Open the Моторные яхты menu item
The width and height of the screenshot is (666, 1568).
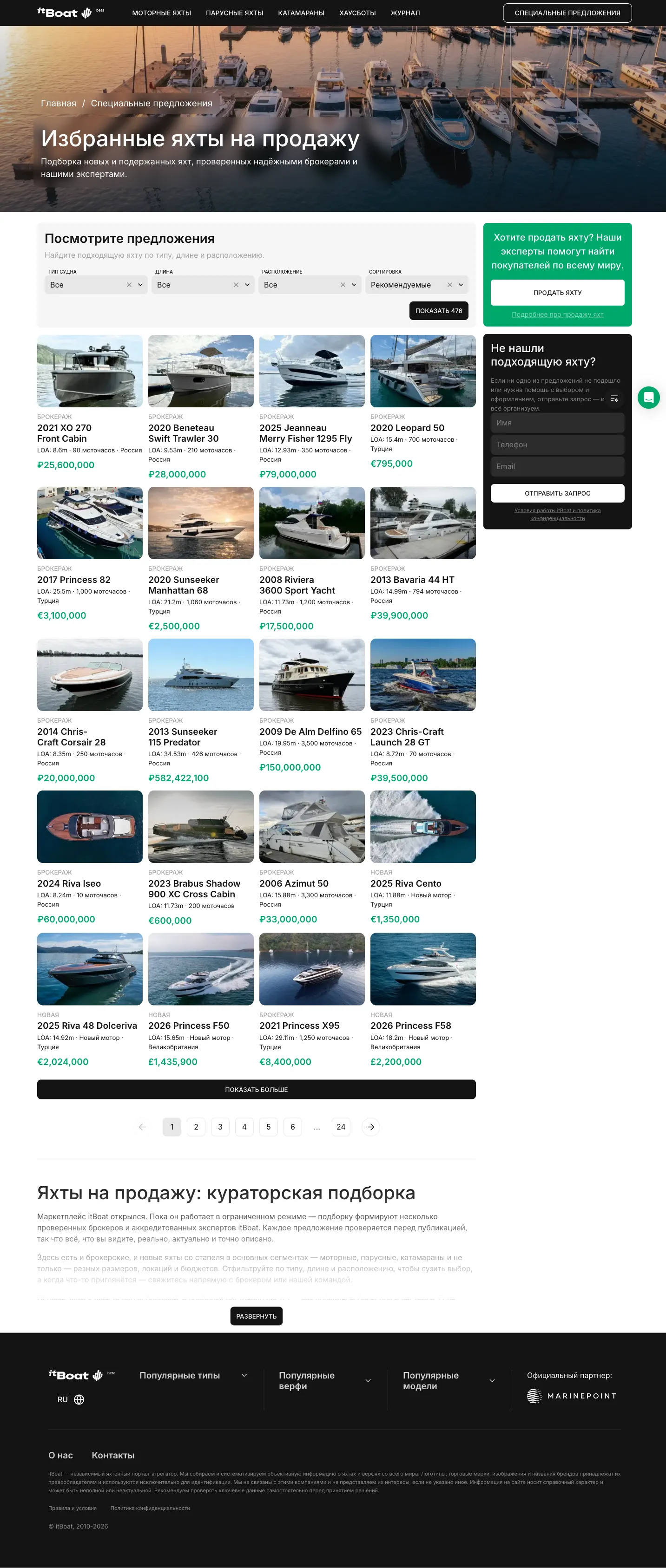click(161, 13)
